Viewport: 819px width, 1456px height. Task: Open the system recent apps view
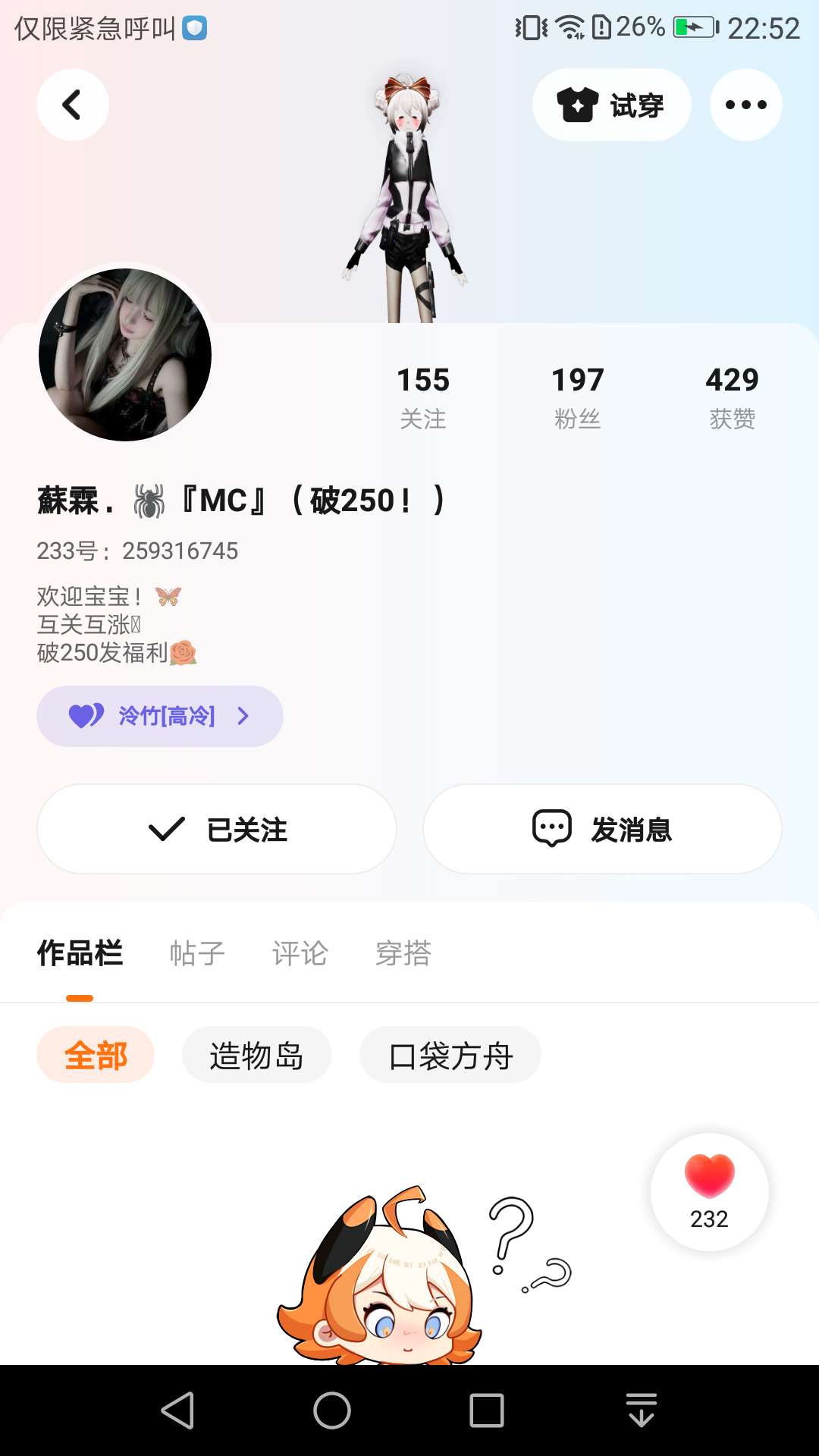[x=487, y=1410]
